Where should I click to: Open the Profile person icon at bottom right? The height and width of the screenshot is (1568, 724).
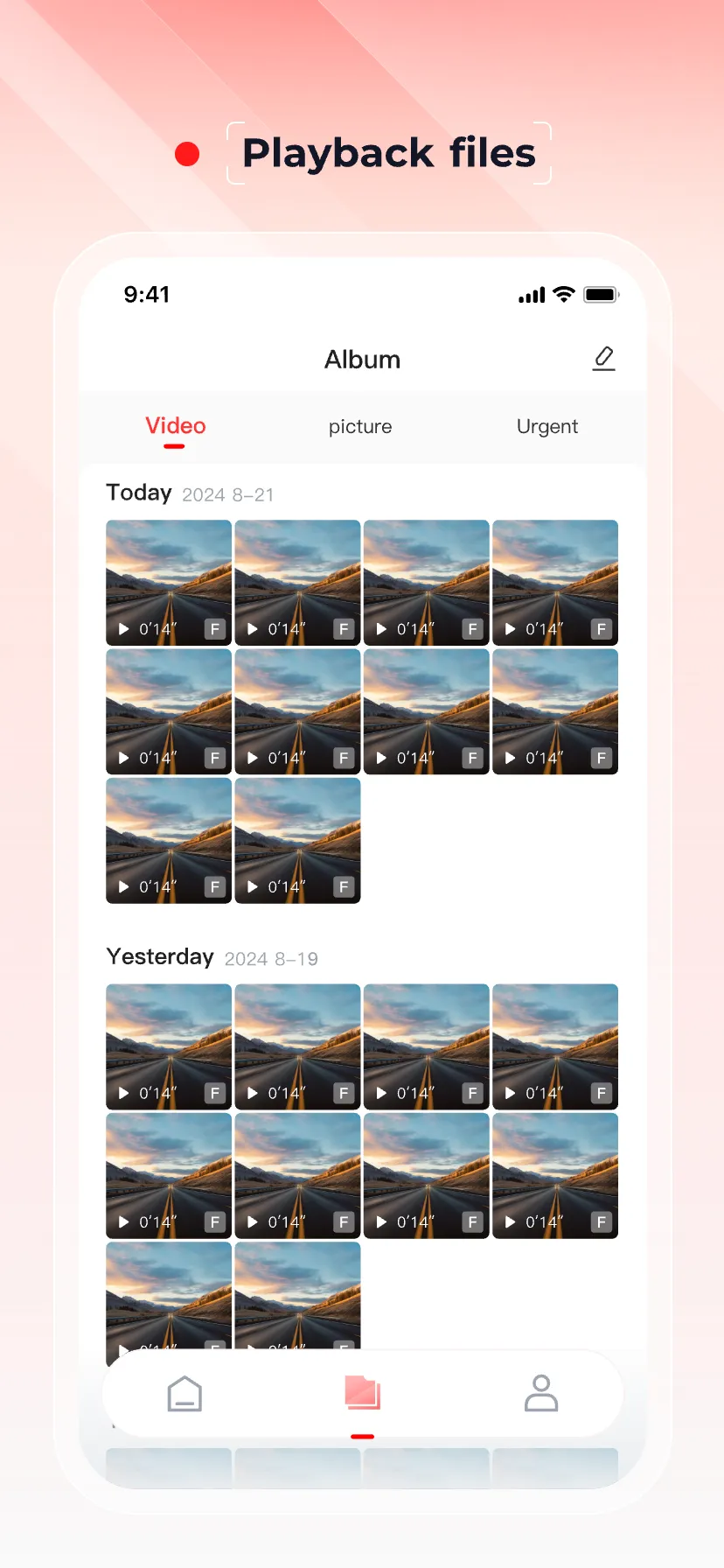(540, 1394)
